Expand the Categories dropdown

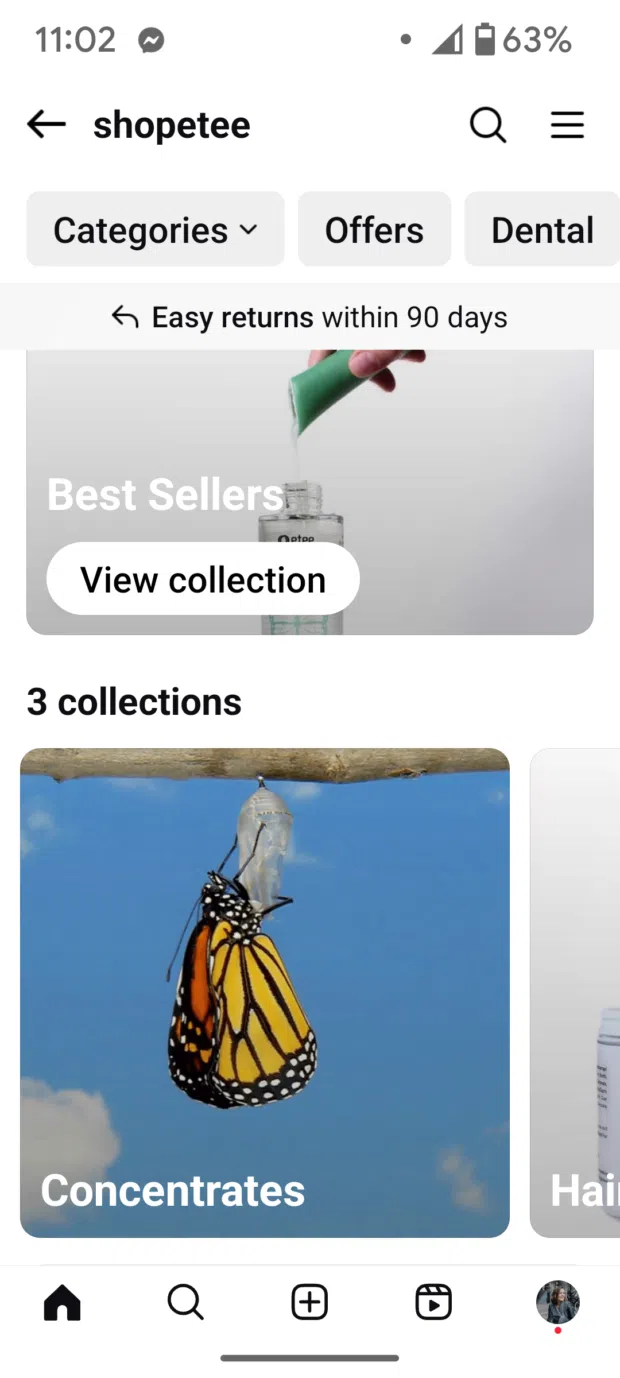point(155,230)
